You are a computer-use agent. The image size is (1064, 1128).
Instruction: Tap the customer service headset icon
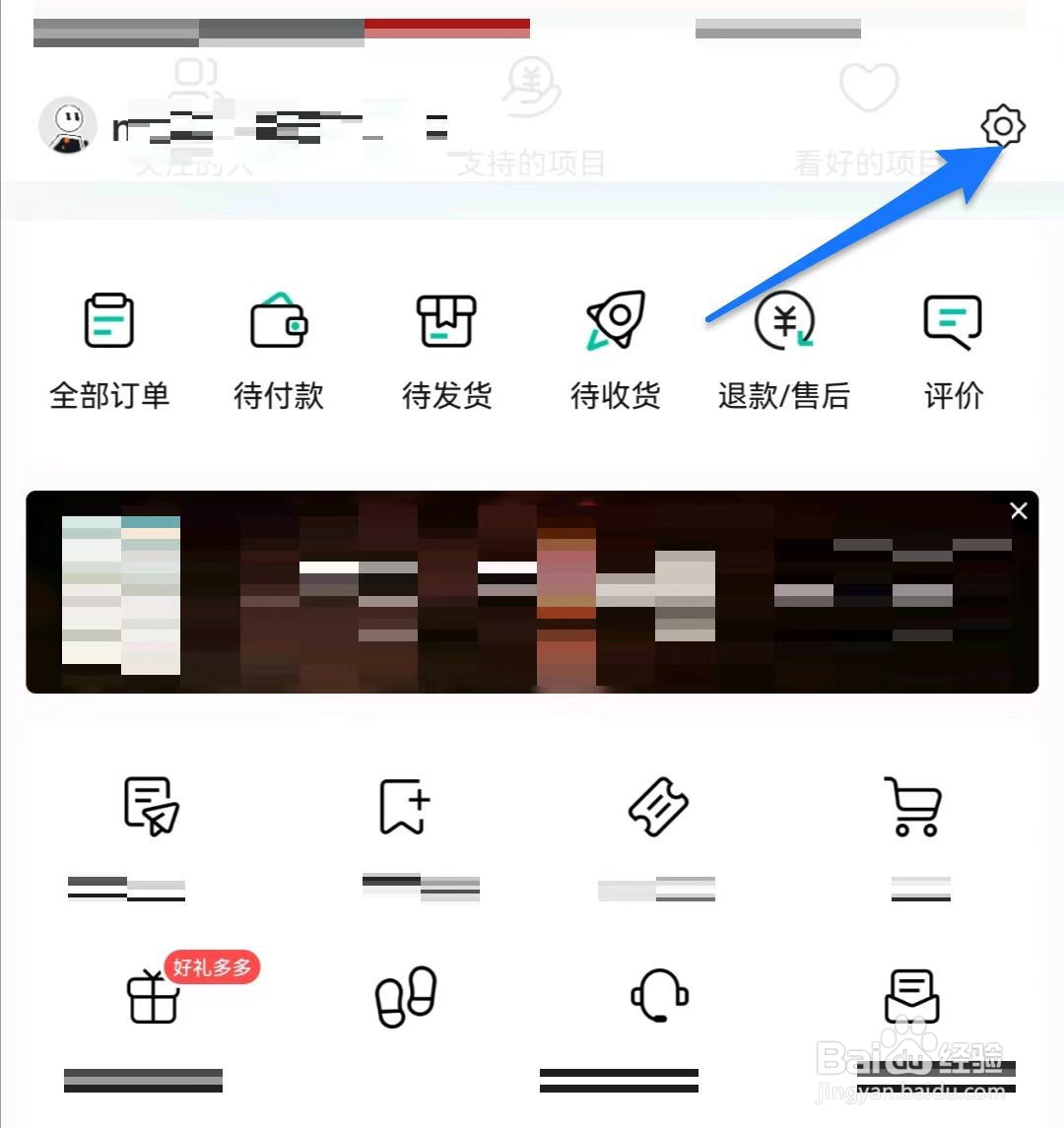658,997
